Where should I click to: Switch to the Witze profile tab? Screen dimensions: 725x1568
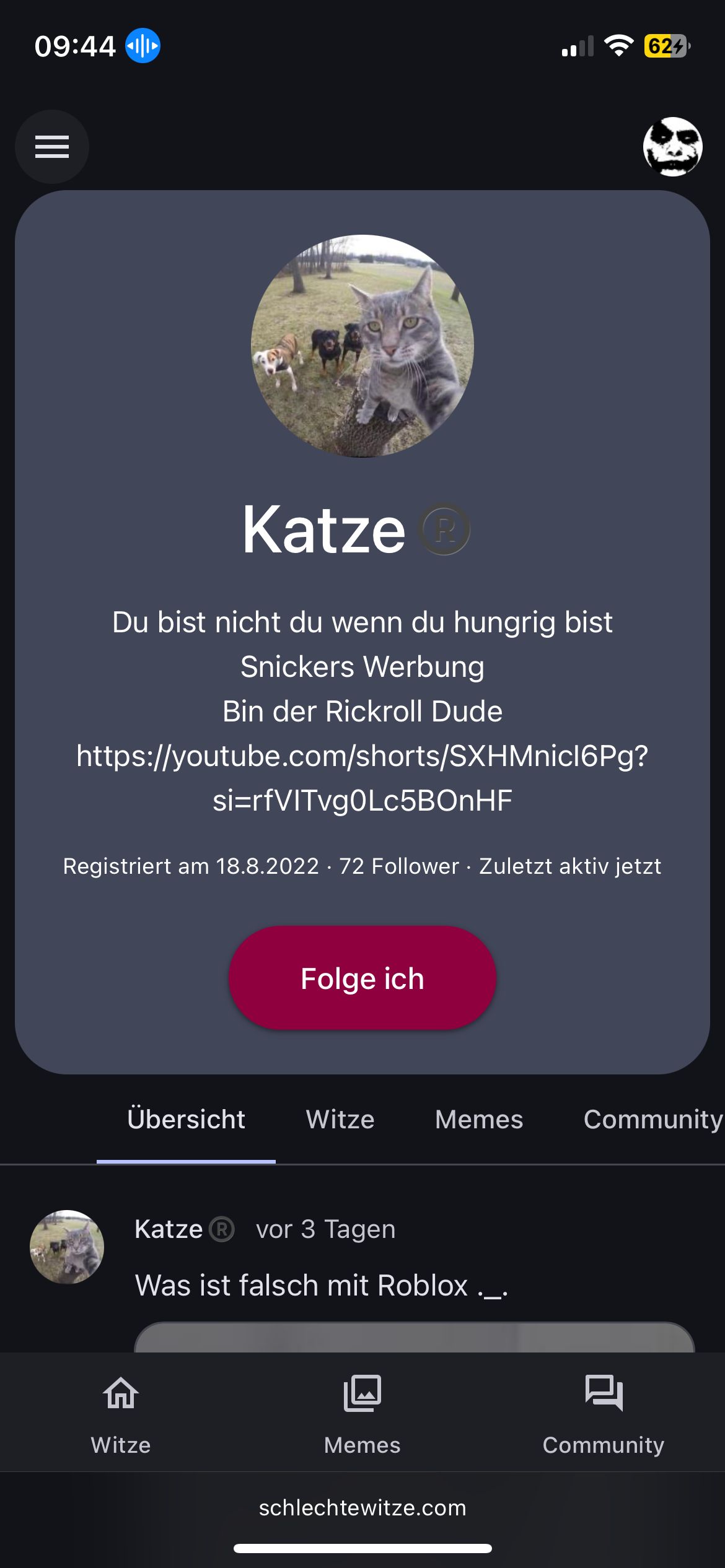[x=340, y=1120]
